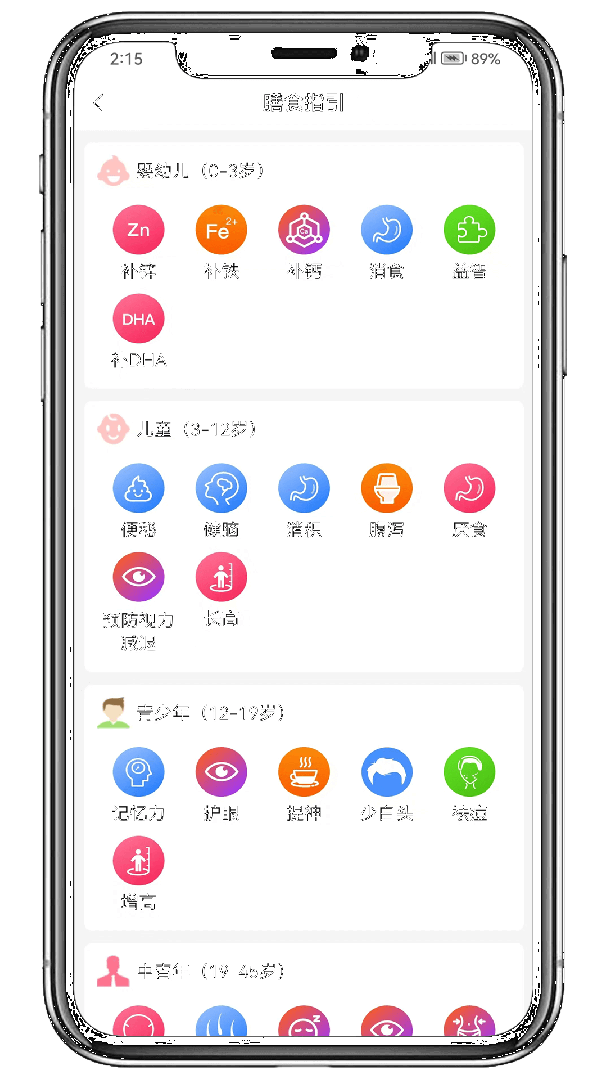The image size is (607, 1080).
Task: Select 健脑 for children
Action: pyautogui.click(x=221, y=489)
